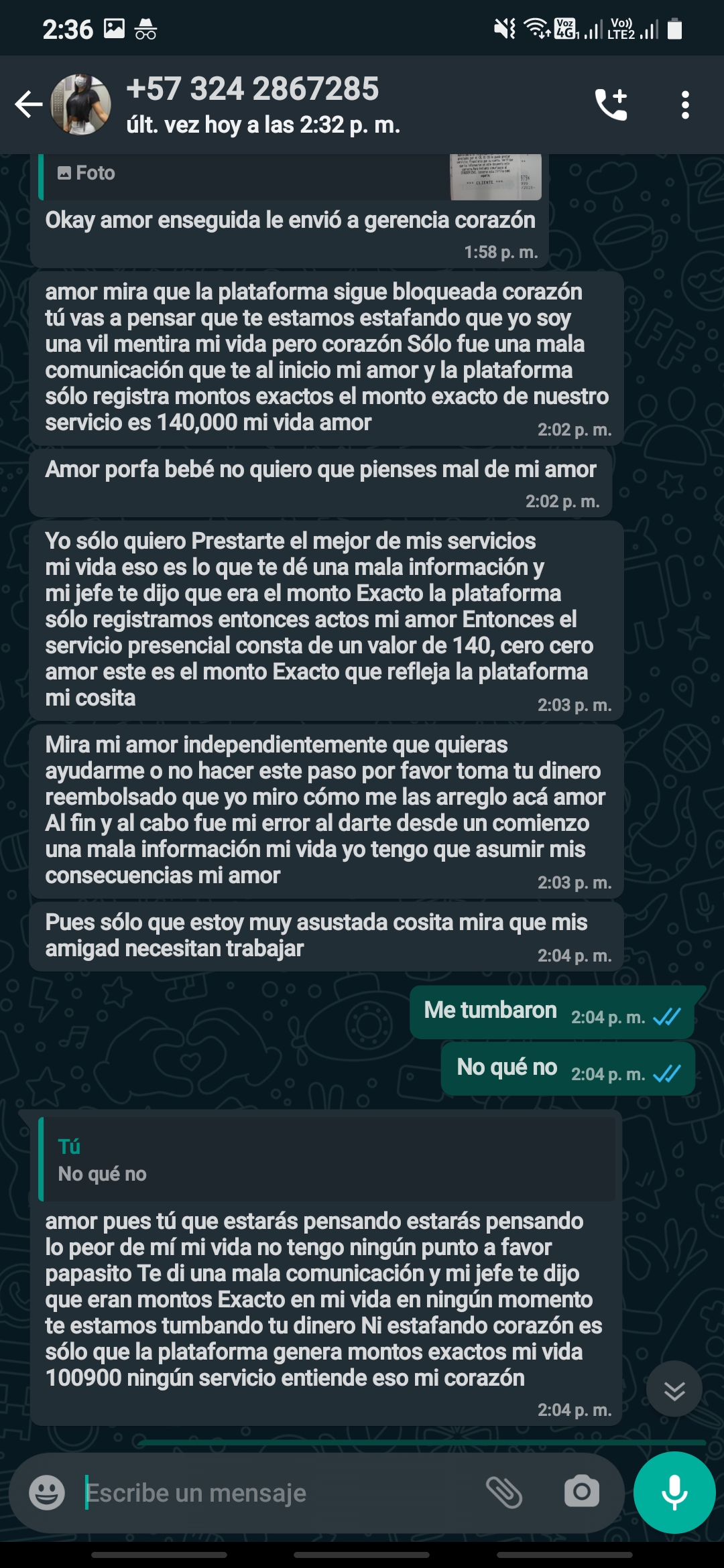
Task: Focus the "Escribe un mensaje" field
Action: point(268,1492)
